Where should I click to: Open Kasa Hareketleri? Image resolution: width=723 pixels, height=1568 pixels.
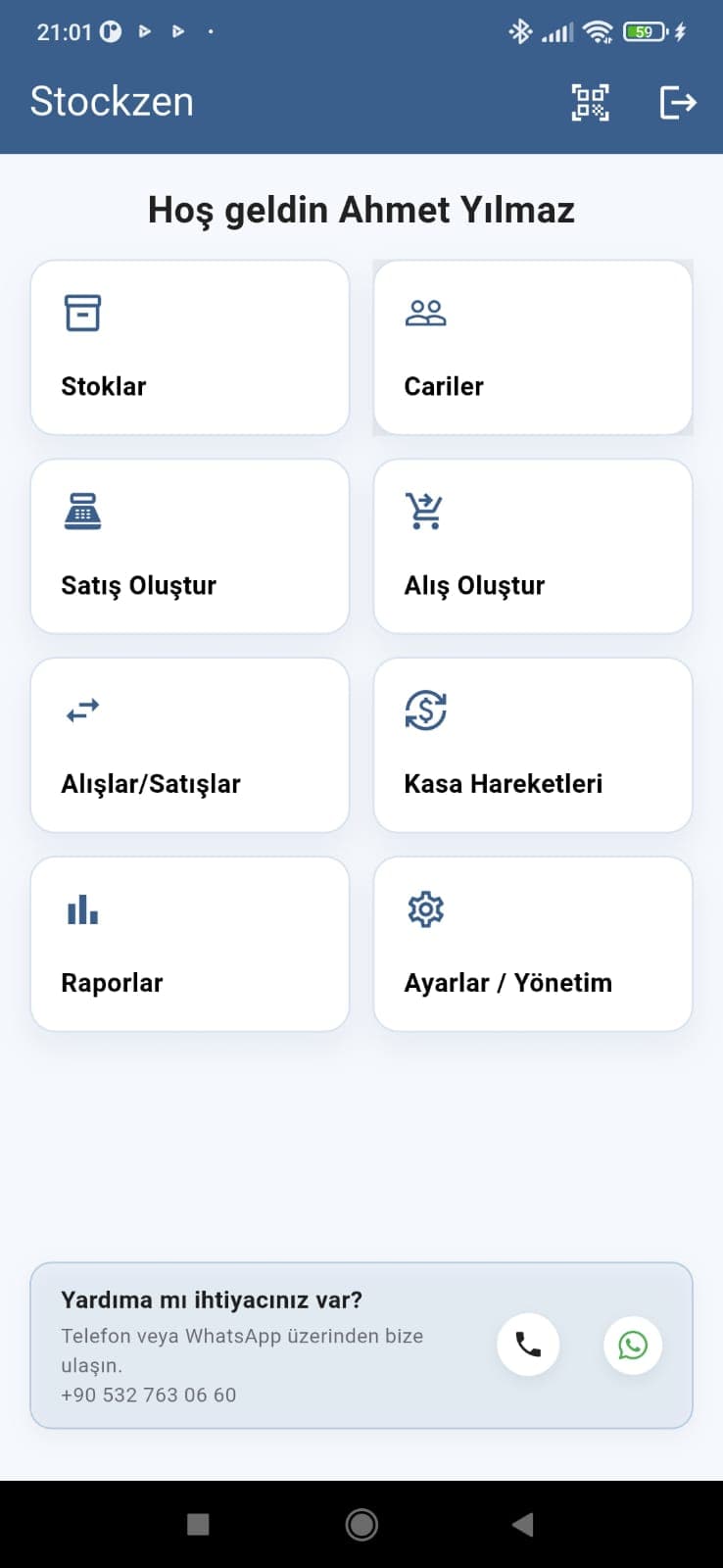coord(533,746)
